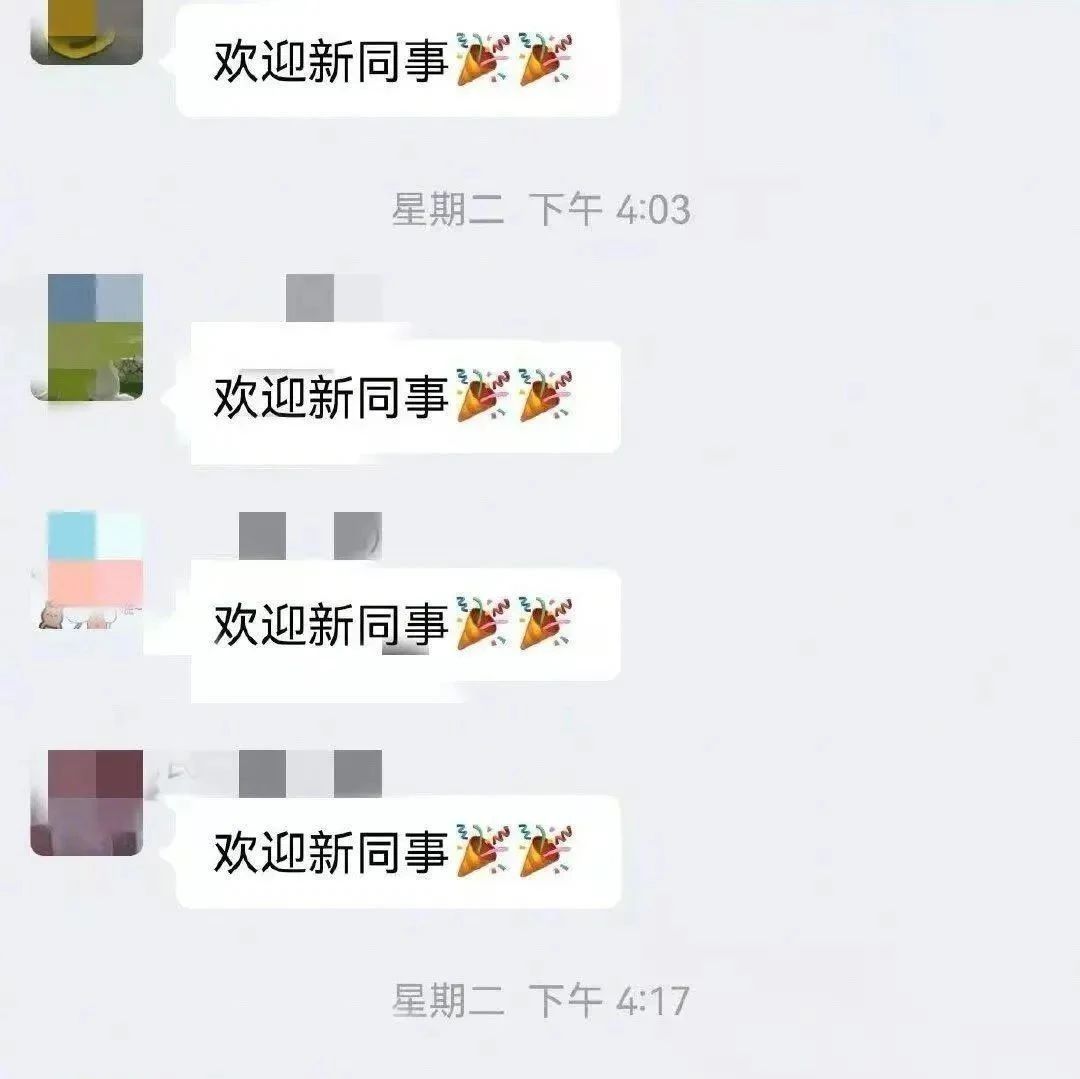Open profile of the maroon-purple pixelated avatar
1080x1079 pixels.
[87, 803]
